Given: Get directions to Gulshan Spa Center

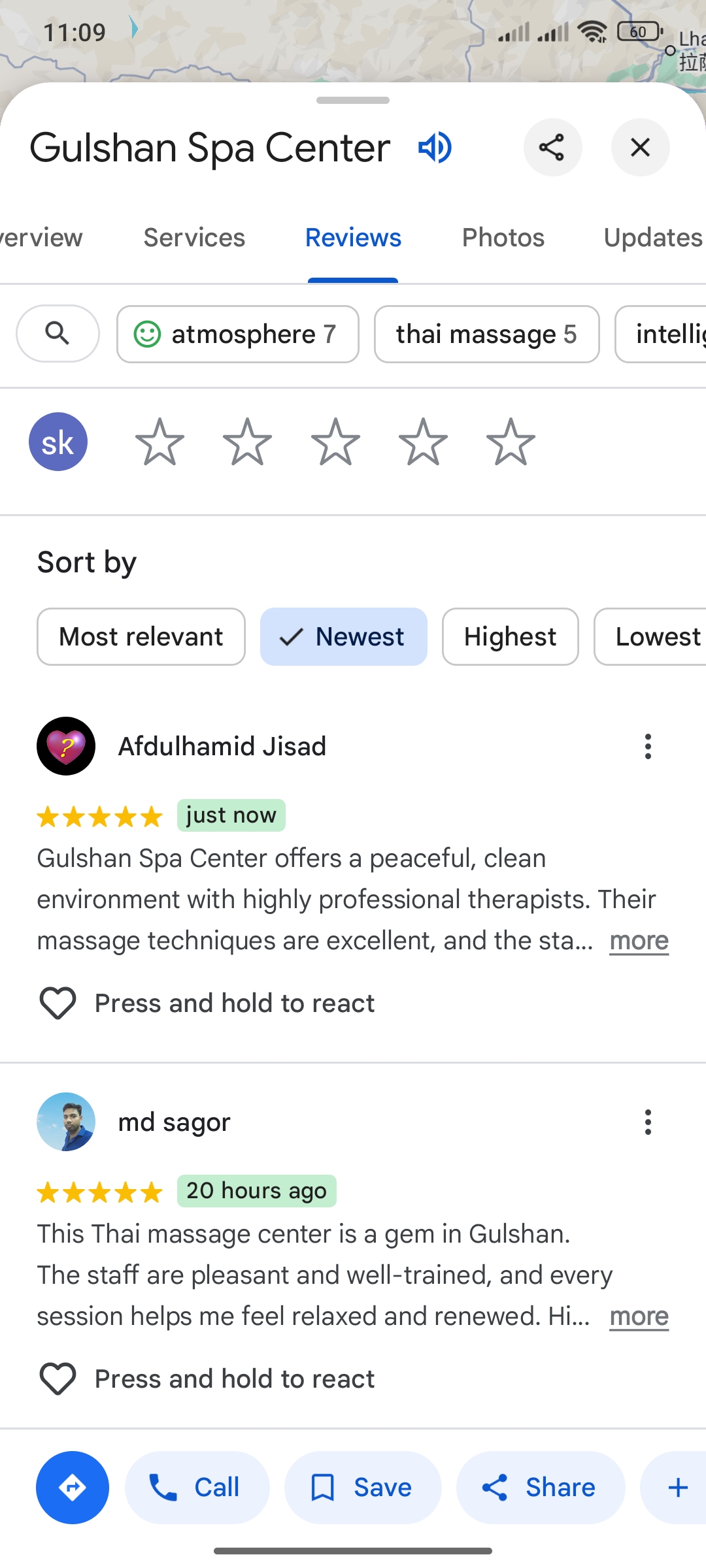Looking at the screenshot, I should pos(73,1488).
